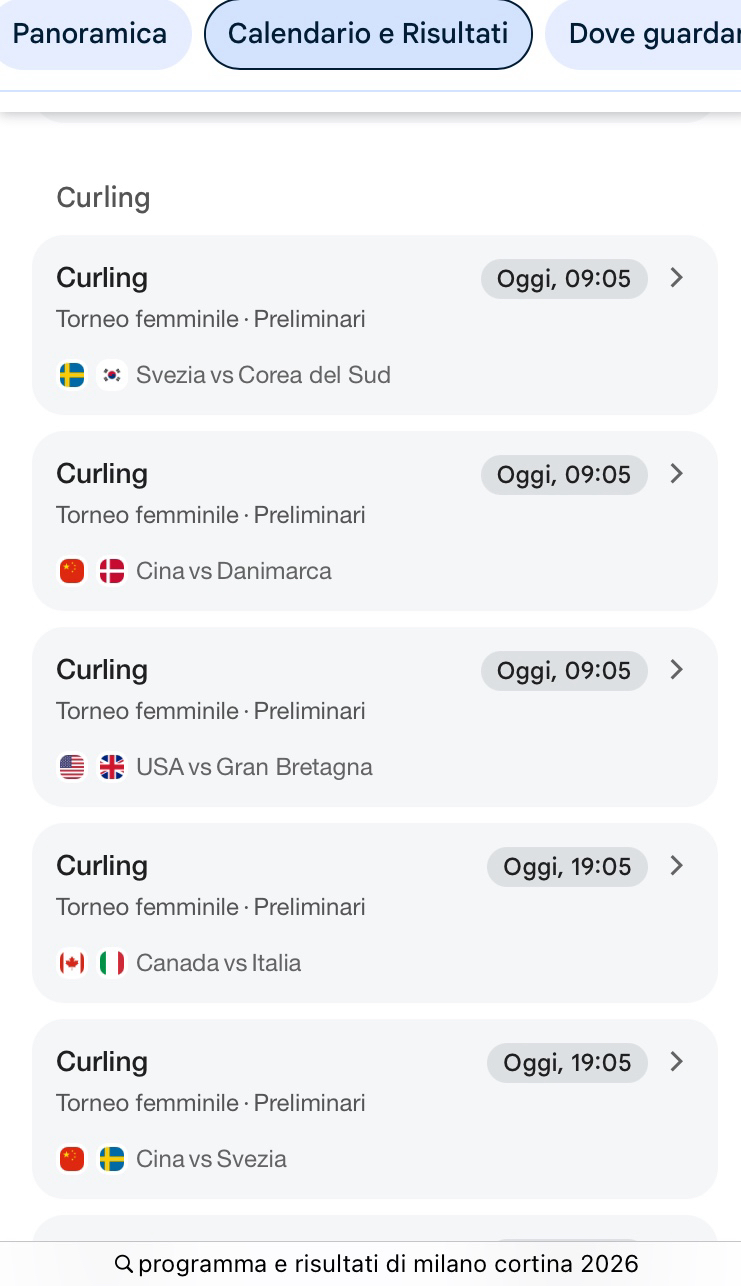Select the Calendario e Risultati tab
The image size is (741, 1286).
click(x=368, y=34)
